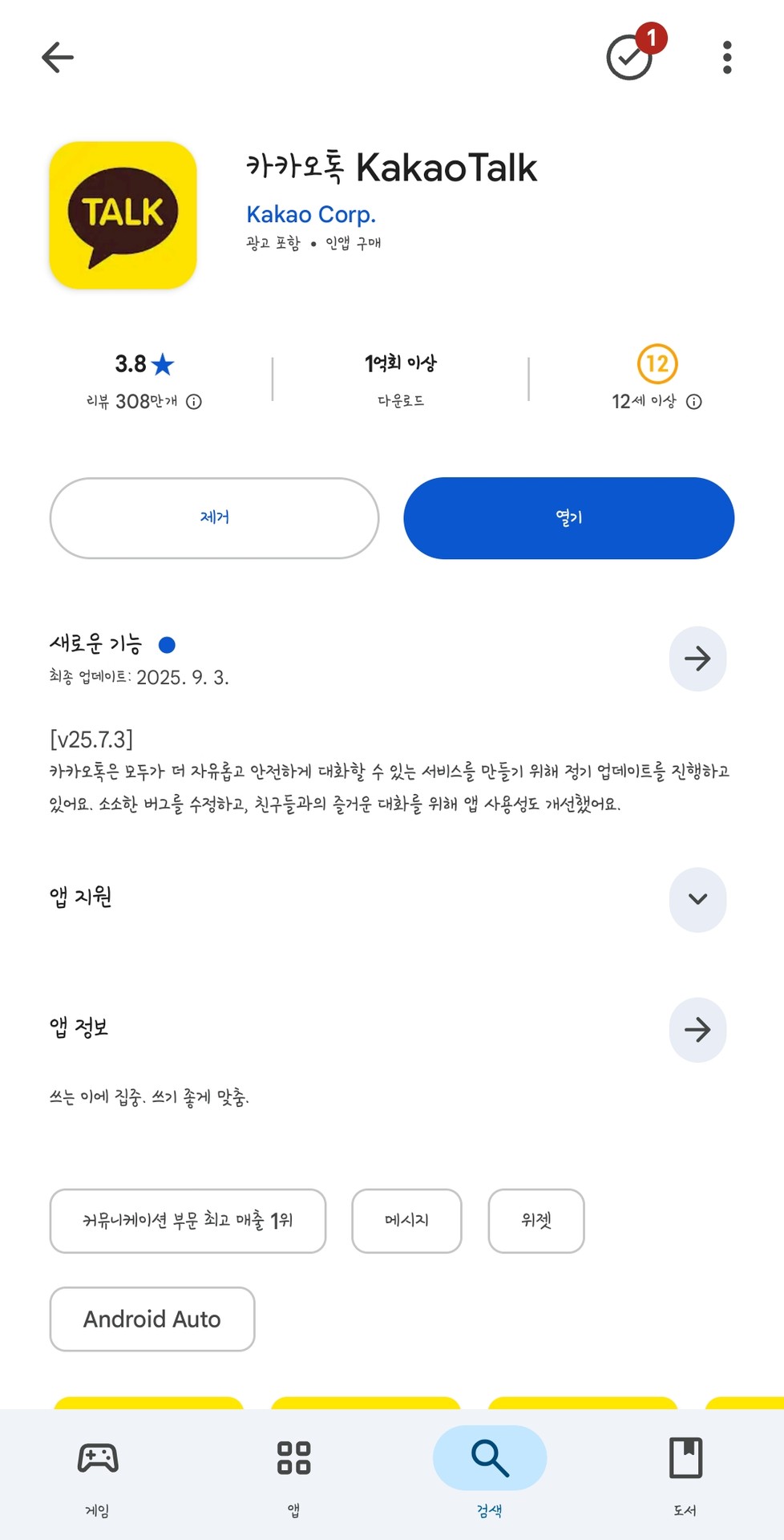Open the Kakao Corp. developer page
Image resolution: width=784 pixels, height=1540 pixels.
click(311, 214)
